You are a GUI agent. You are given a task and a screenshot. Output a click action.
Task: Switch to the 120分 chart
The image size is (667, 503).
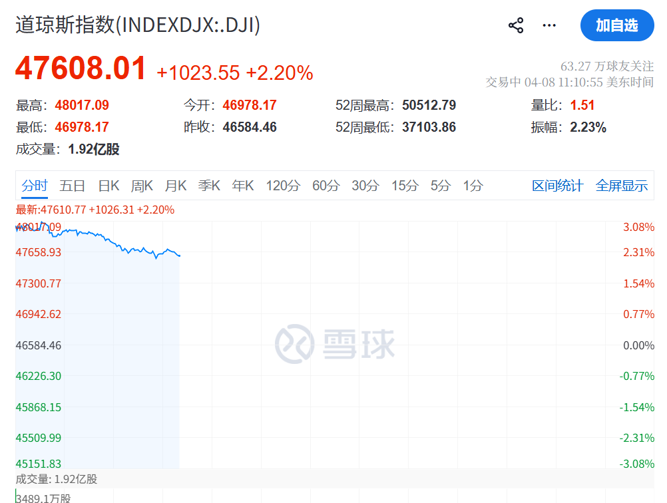(283, 186)
